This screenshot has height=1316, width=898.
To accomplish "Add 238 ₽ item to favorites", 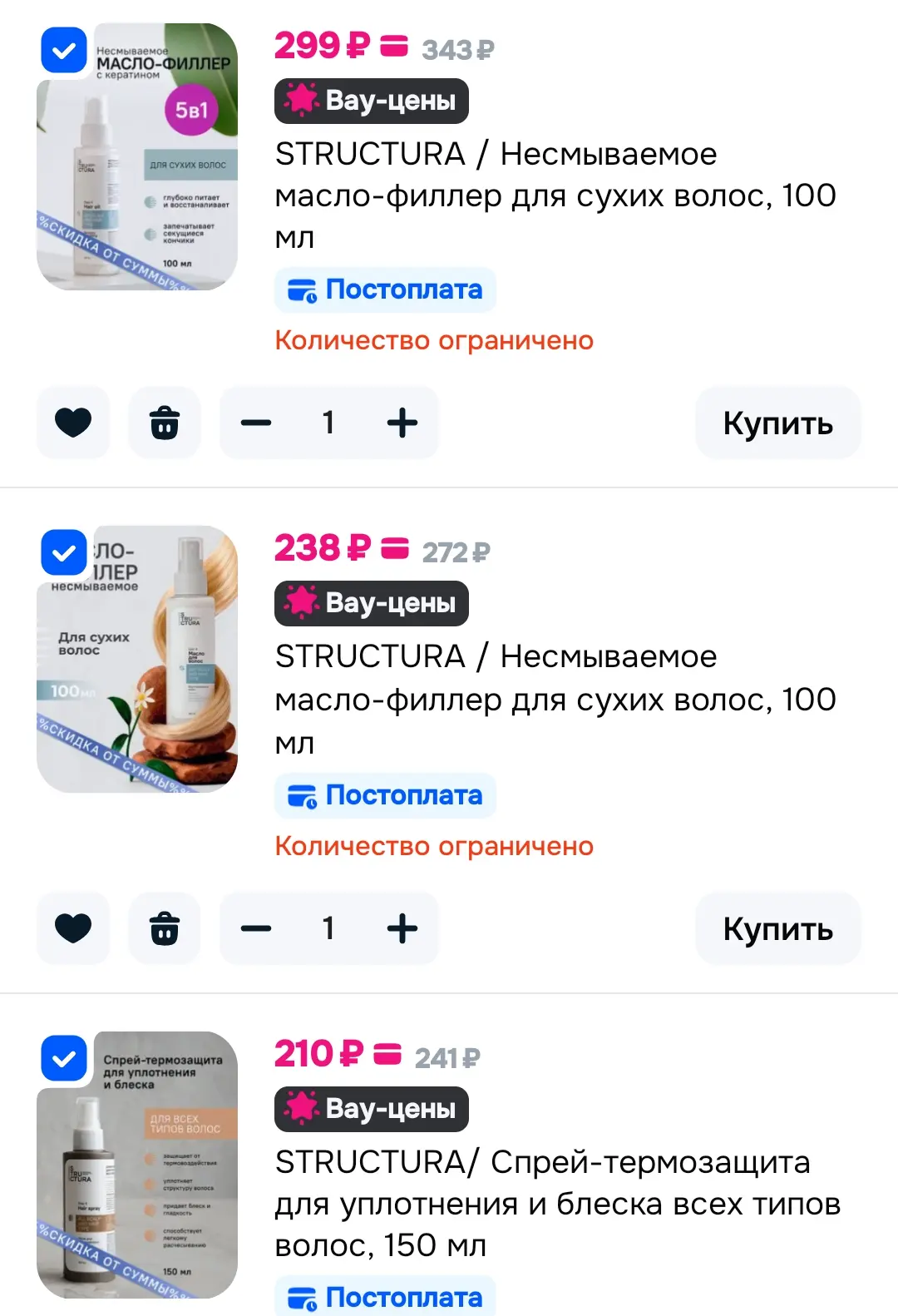I will coord(73,928).
